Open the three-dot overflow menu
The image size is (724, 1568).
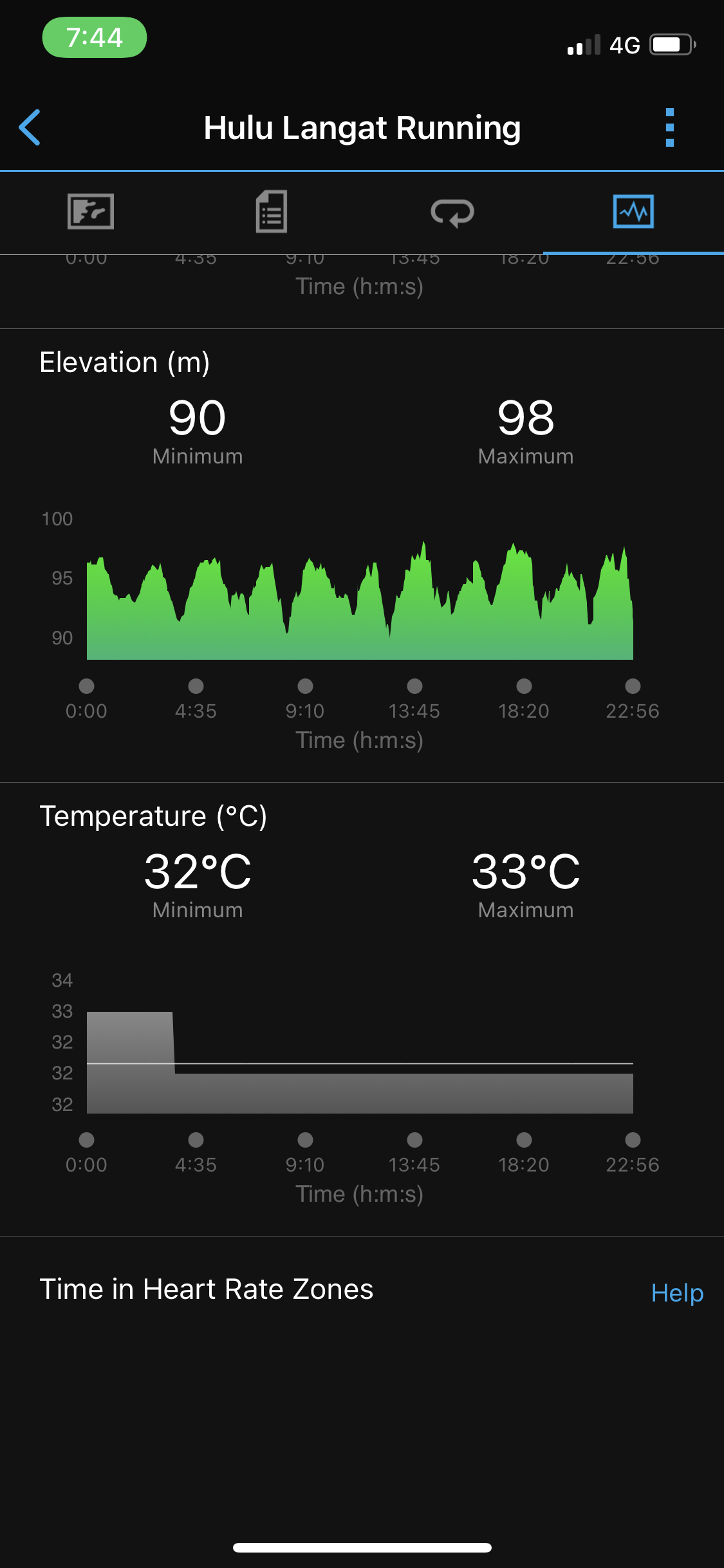click(669, 127)
